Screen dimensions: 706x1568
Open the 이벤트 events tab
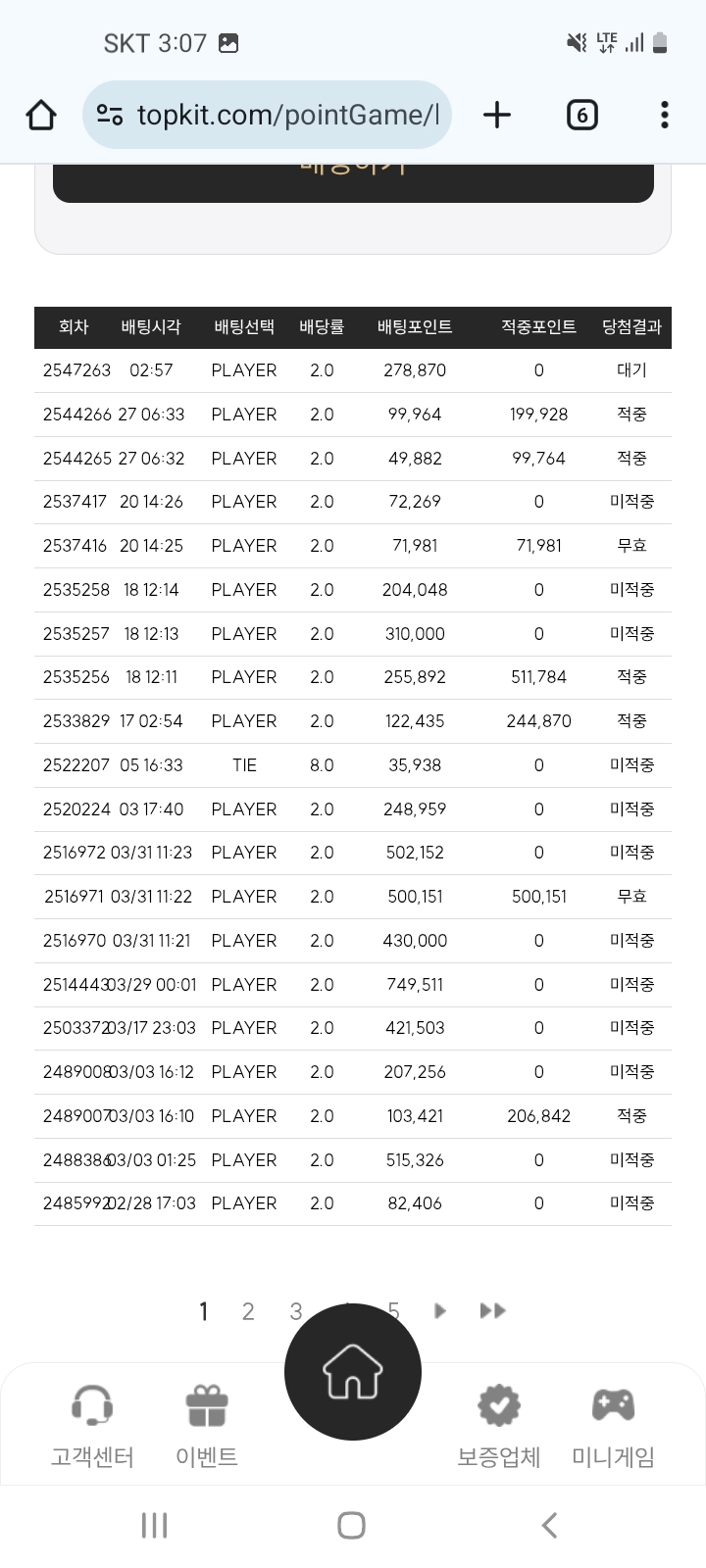click(207, 1426)
